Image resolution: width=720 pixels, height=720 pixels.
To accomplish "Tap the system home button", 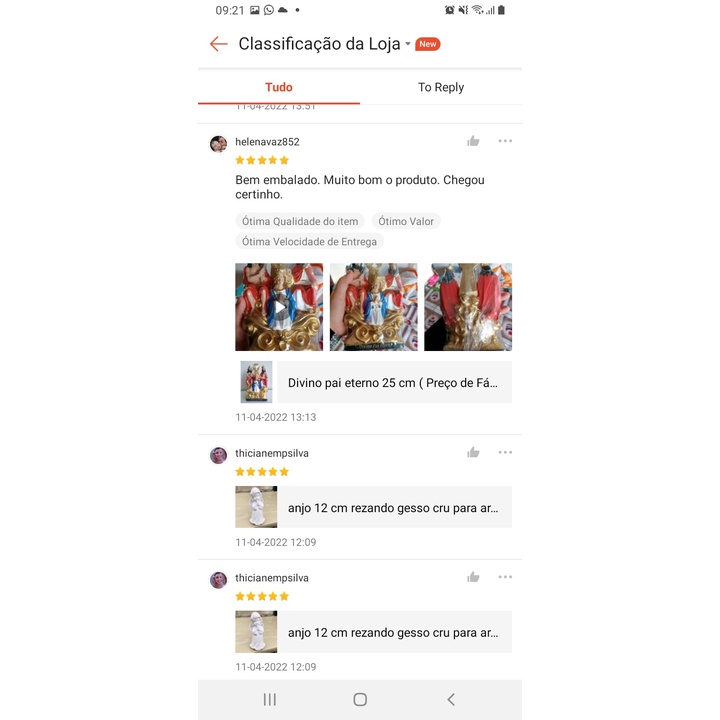I will 360,699.
